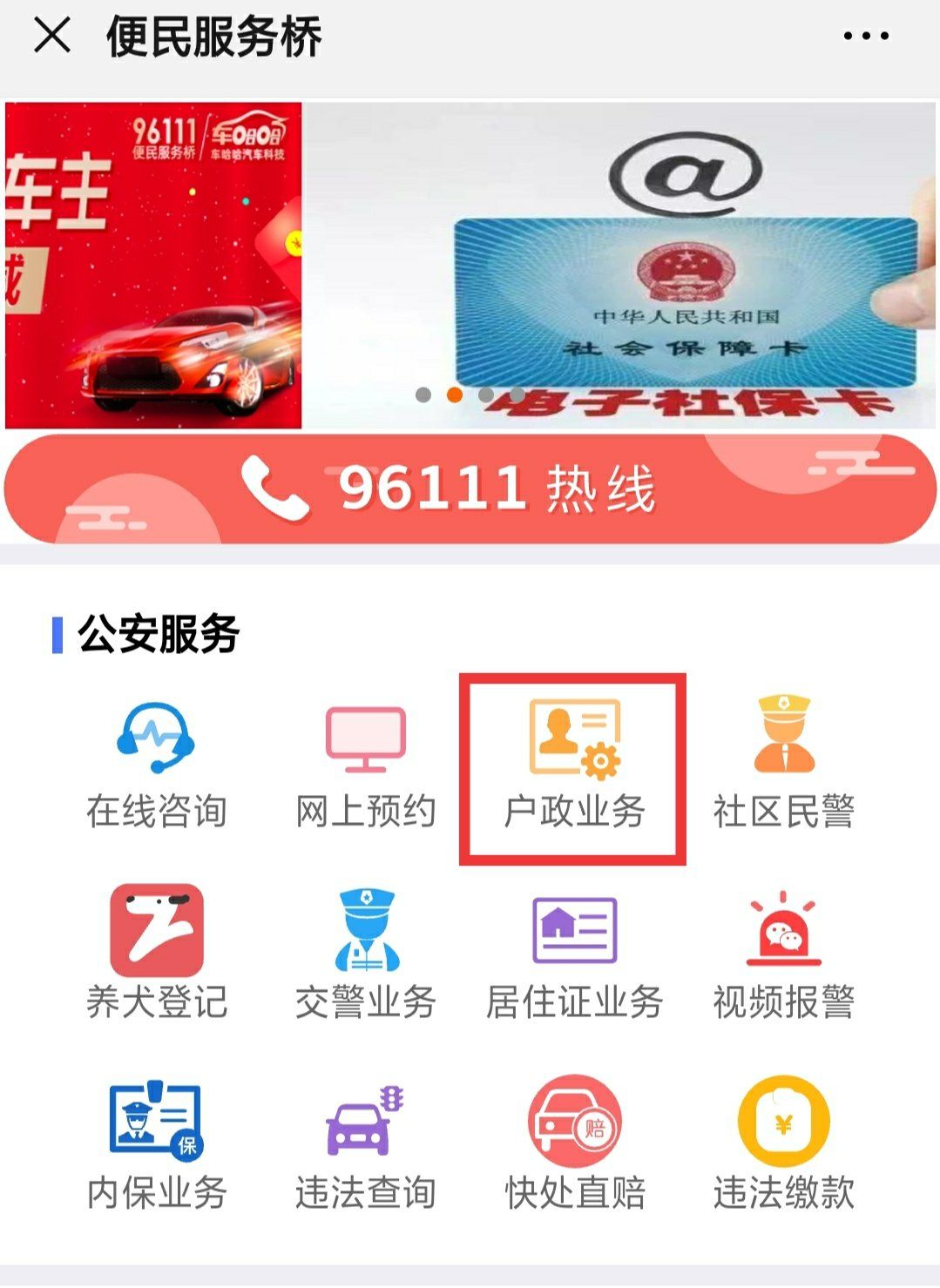
Task: Close the 便民服务桥 page
Action: 51,37
